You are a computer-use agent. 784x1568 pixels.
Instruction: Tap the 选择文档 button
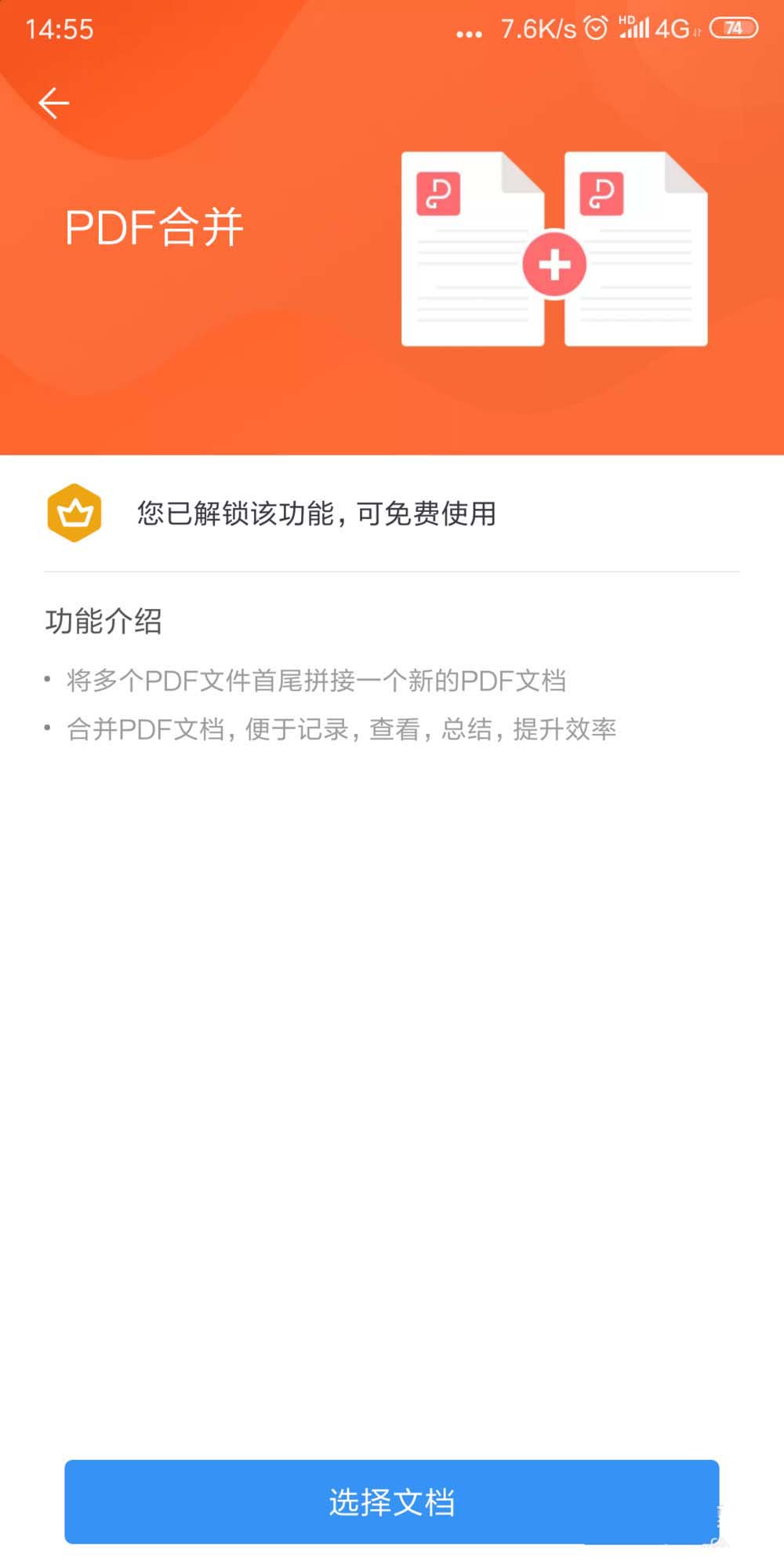click(x=392, y=1502)
